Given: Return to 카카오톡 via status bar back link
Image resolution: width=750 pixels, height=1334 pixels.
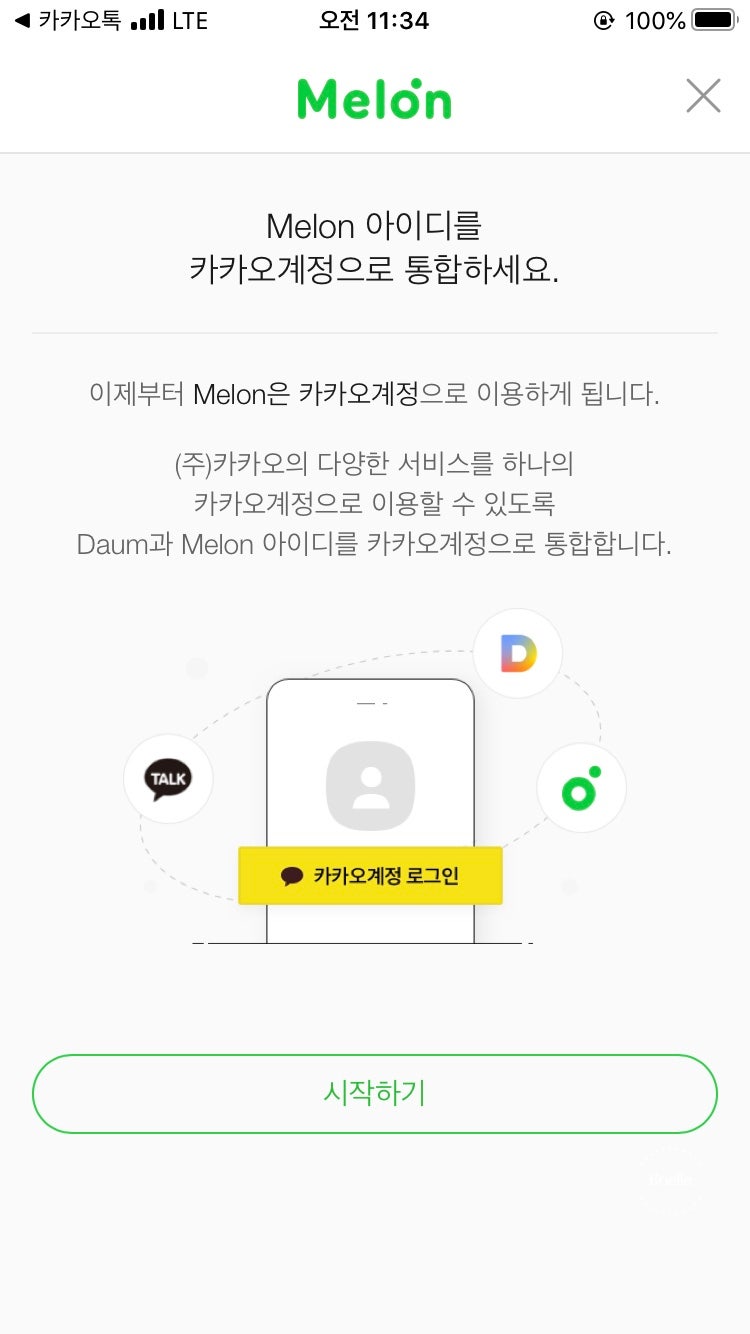Looking at the screenshot, I should pos(68,20).
